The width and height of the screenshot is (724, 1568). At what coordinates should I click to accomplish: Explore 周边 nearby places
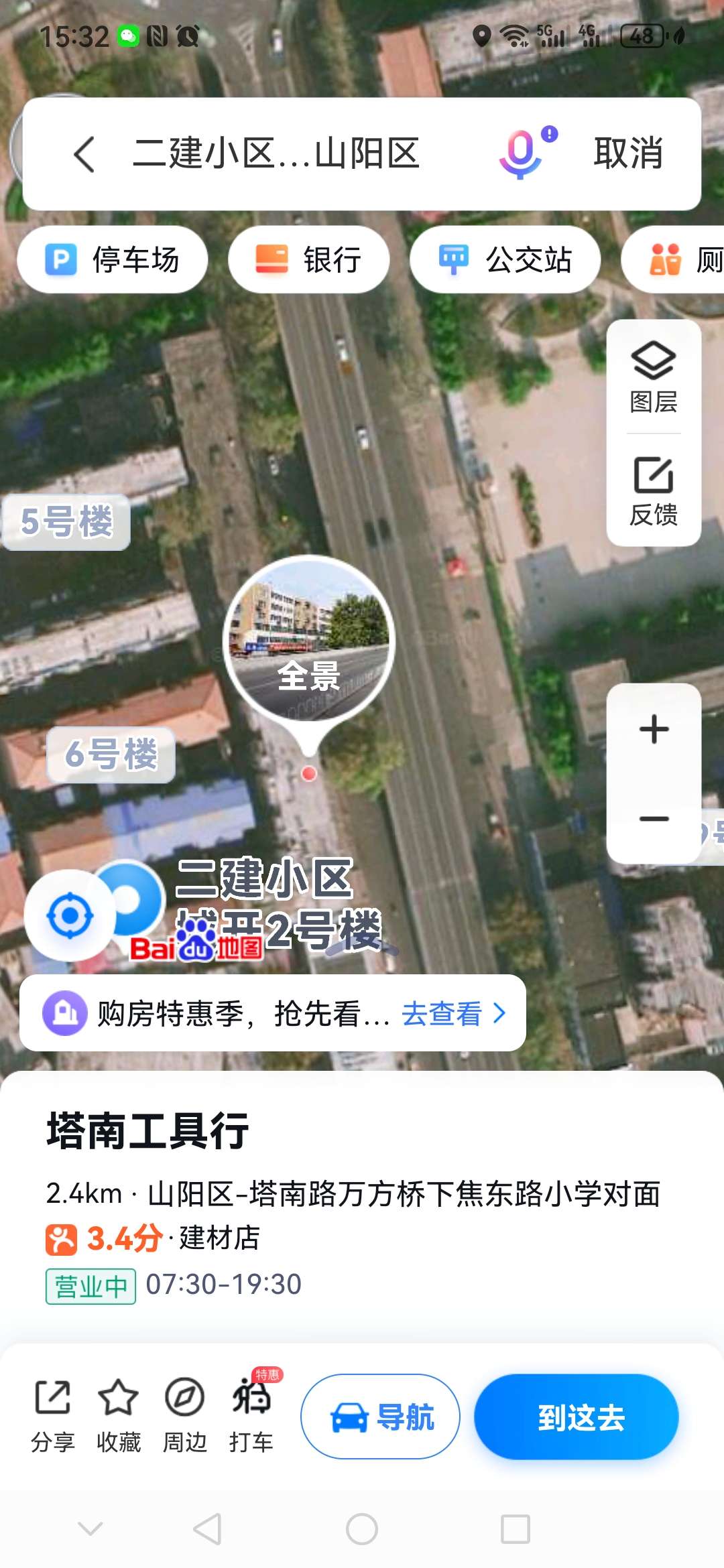[x=185, y=1415]
